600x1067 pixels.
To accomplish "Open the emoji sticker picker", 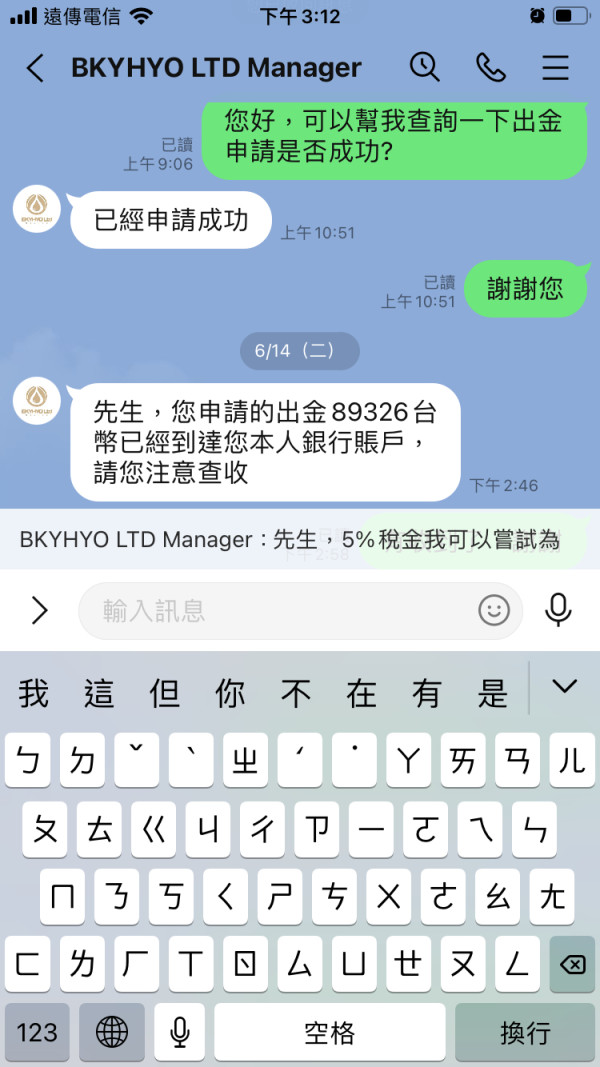I will (494, 610).
